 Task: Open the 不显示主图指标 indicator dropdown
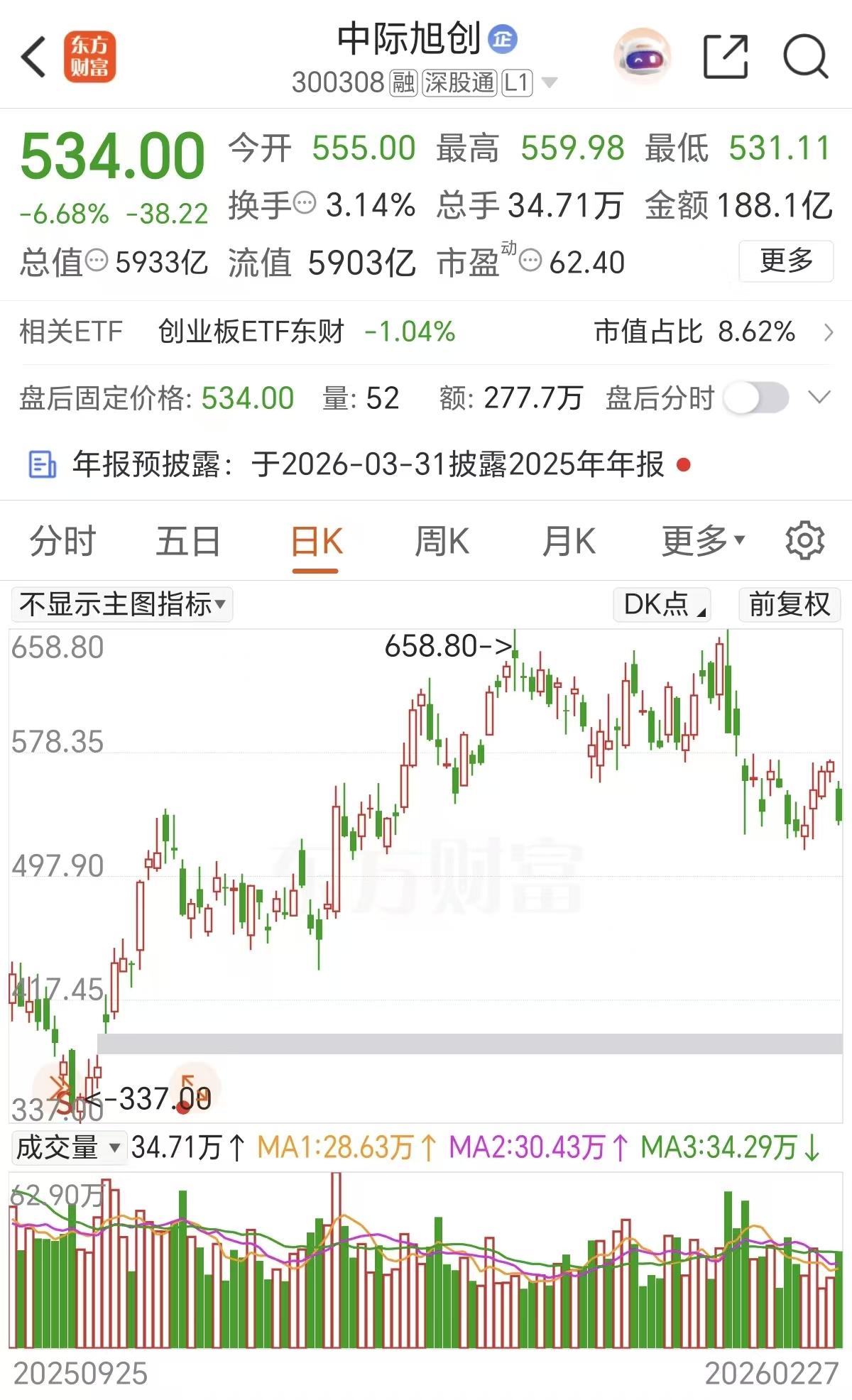tap(122, 605)
